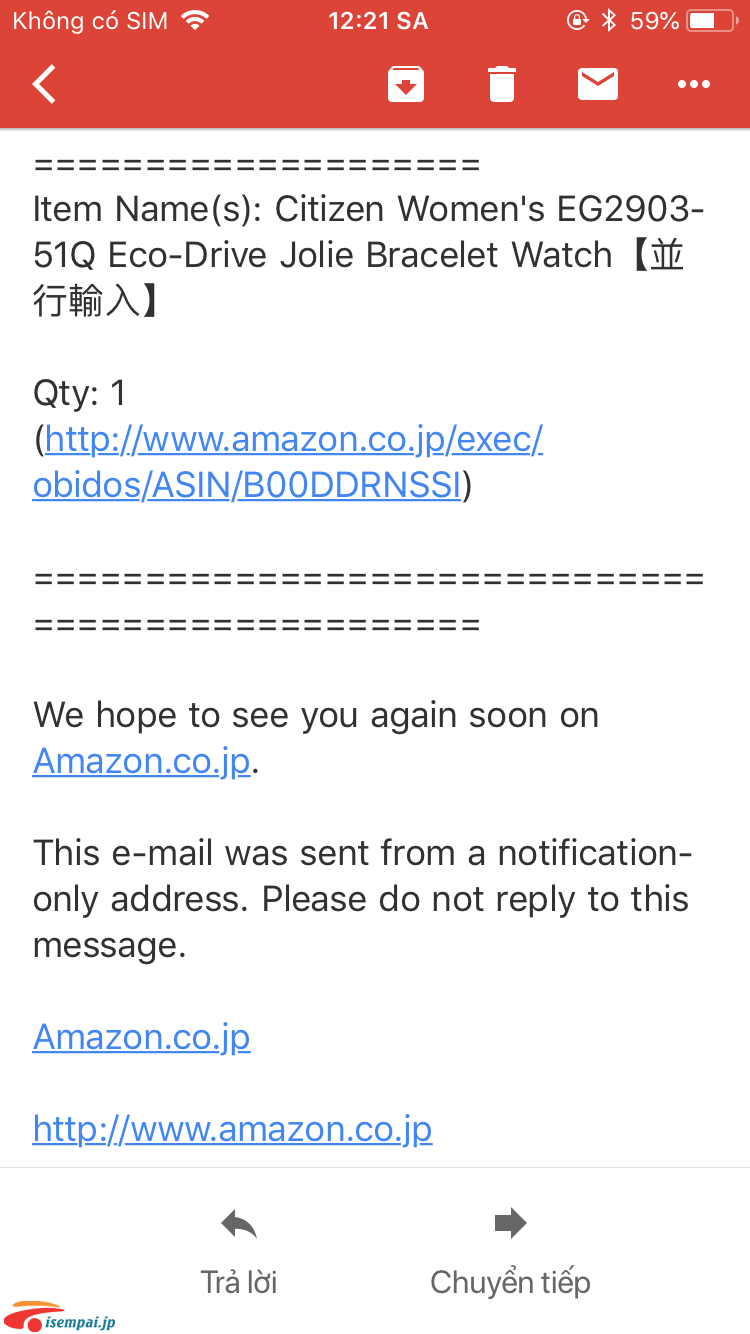Go back to the inbox
This screenshot has height=1334, width=750.
45,84
